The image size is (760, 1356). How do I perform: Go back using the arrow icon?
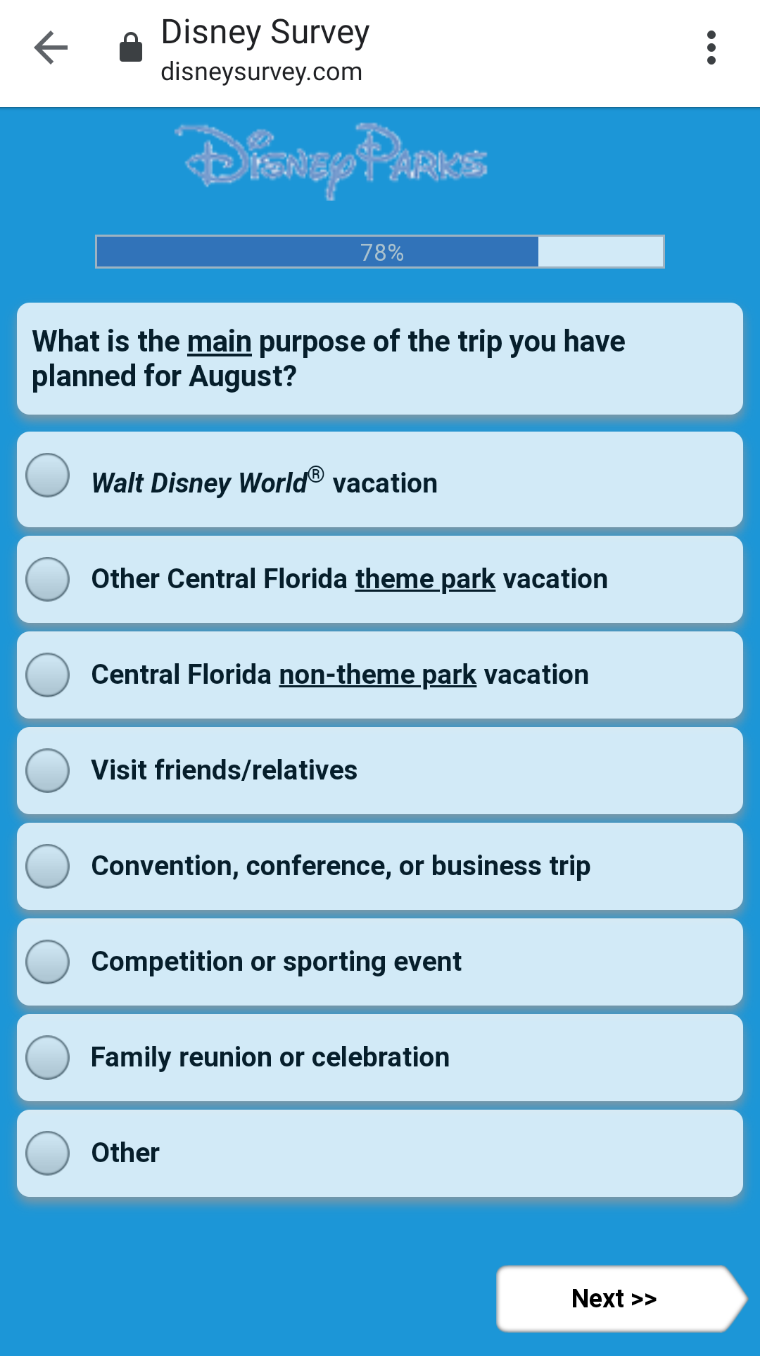(50, 48)
